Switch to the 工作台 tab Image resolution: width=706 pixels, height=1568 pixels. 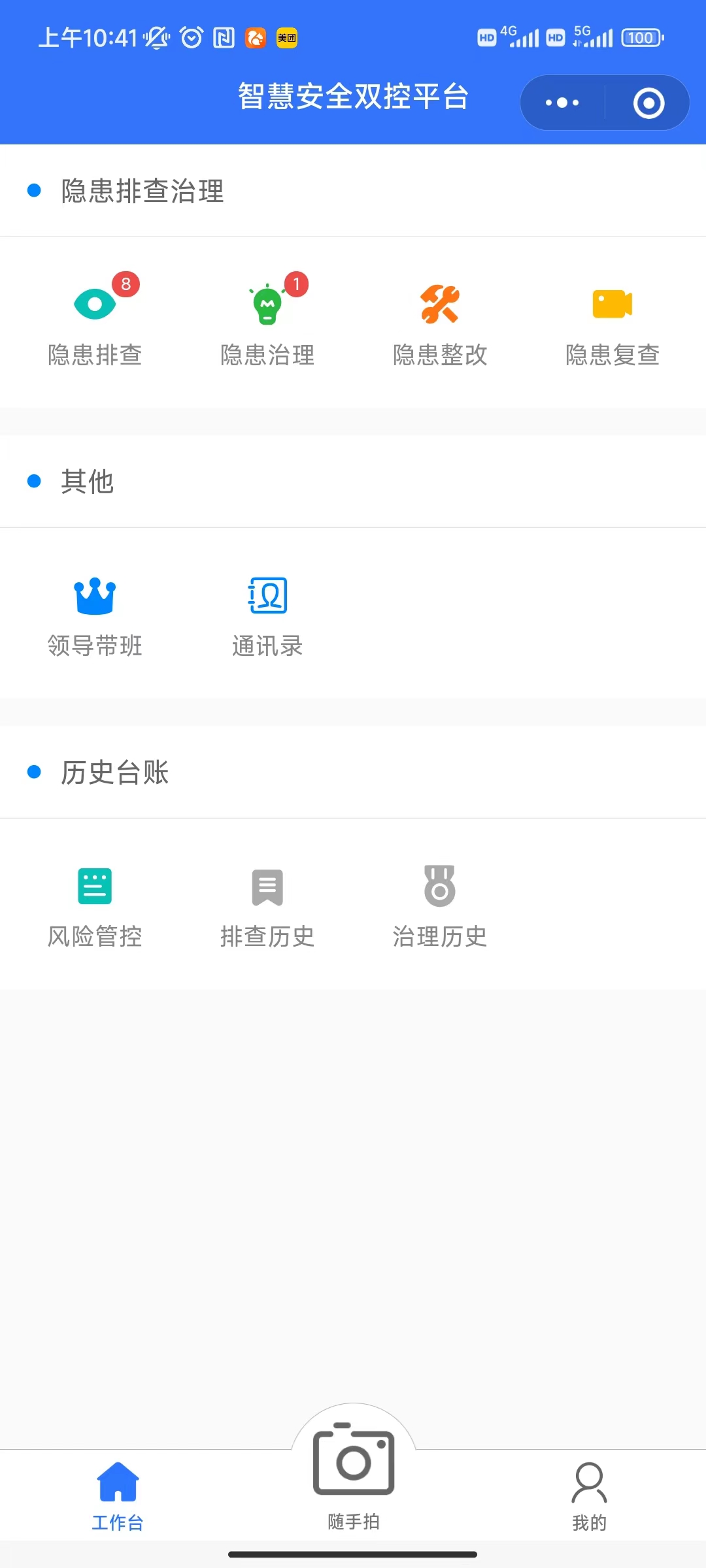tap(118, 1496)
